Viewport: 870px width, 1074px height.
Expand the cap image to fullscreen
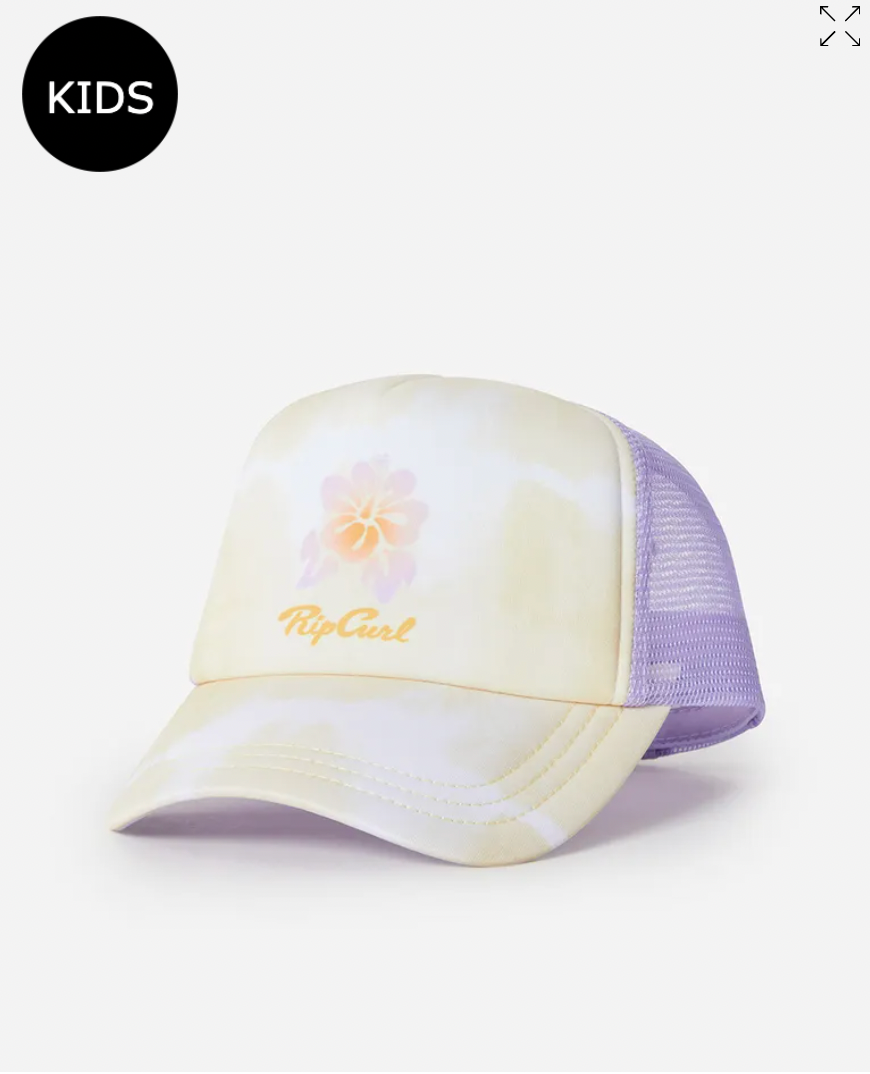point(839,26)
